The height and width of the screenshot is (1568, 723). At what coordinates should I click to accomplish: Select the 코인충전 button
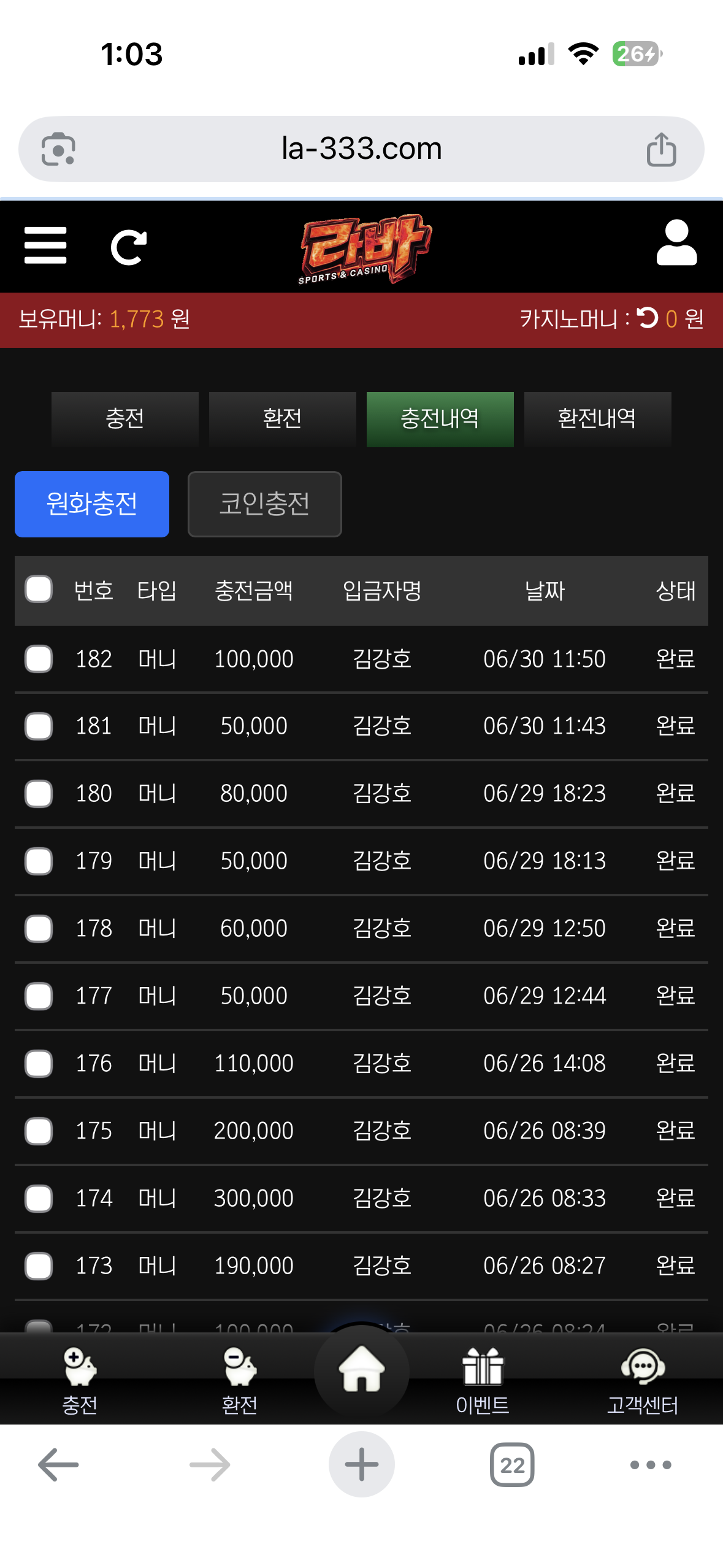[x=265, y=504]
